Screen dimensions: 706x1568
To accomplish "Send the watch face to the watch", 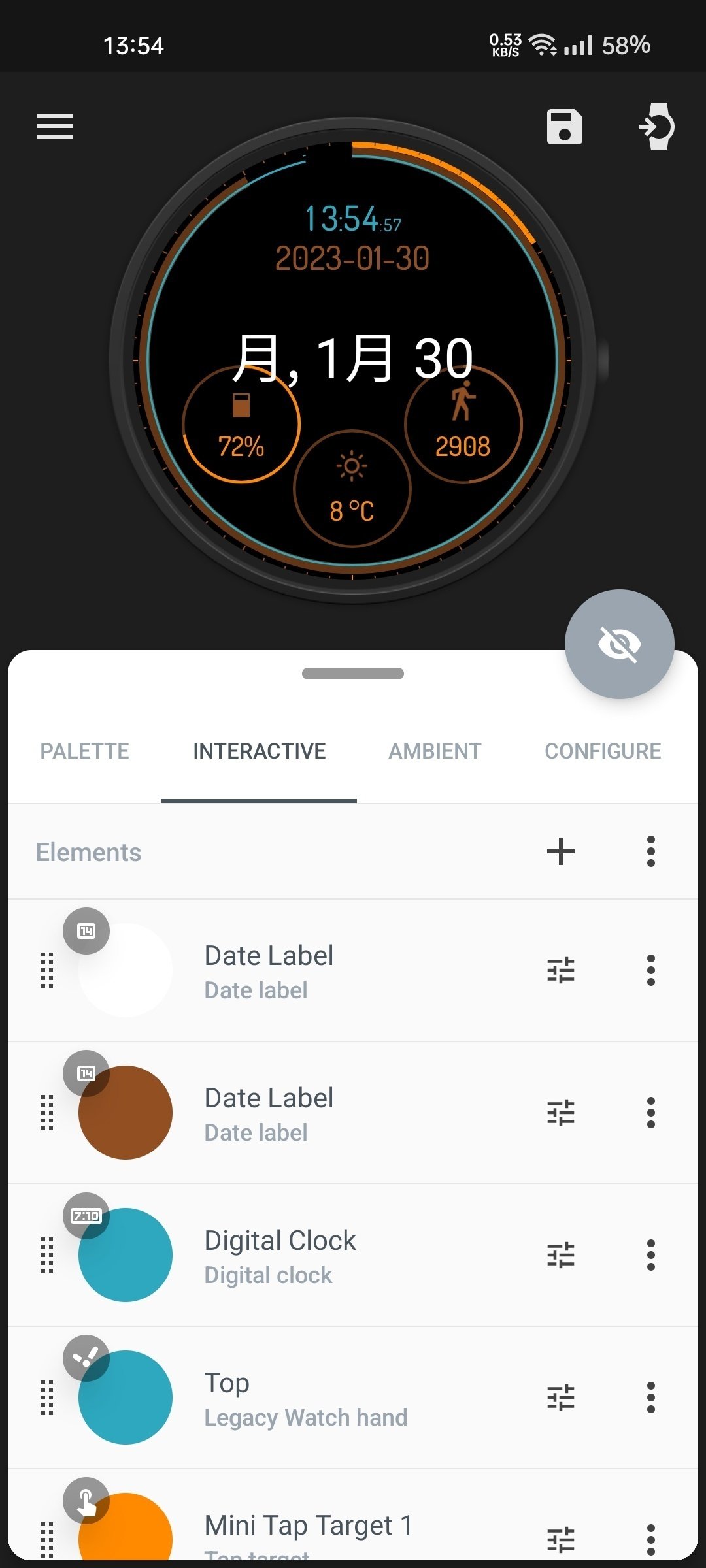I will coord(657,127).
